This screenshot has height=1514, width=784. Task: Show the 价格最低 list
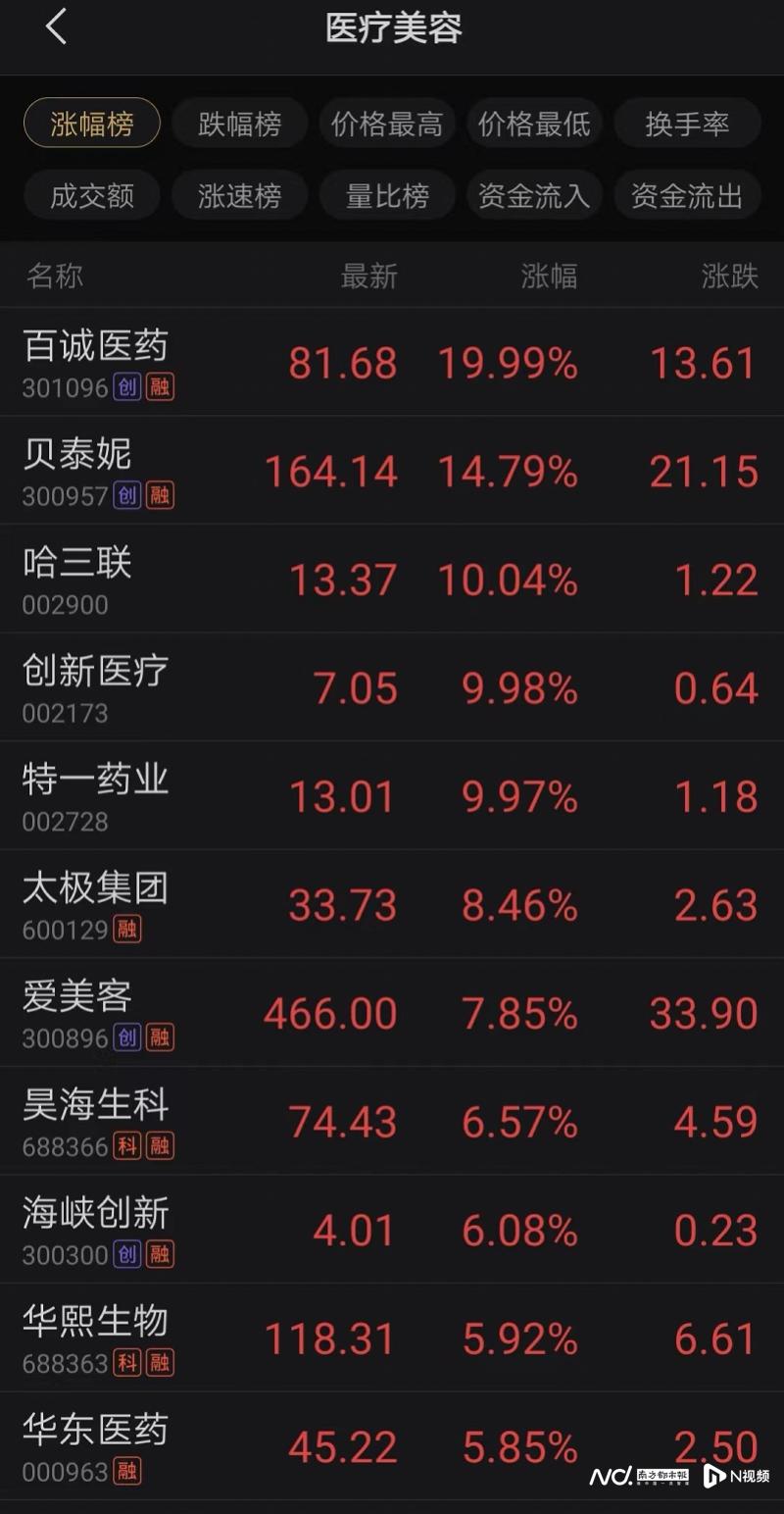534,124
